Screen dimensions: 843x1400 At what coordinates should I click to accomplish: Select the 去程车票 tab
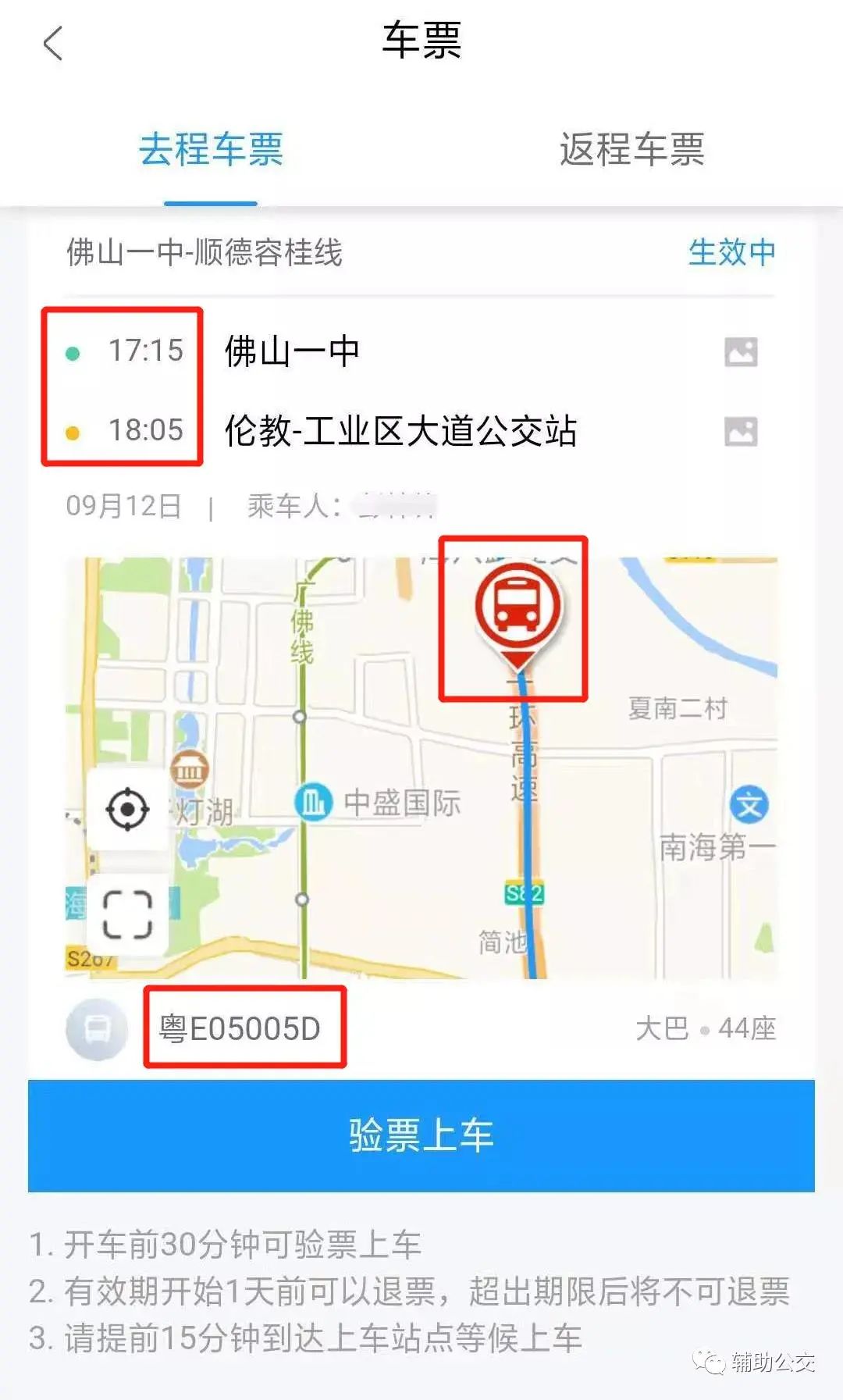pyautogui.click(x=211, y=149)
